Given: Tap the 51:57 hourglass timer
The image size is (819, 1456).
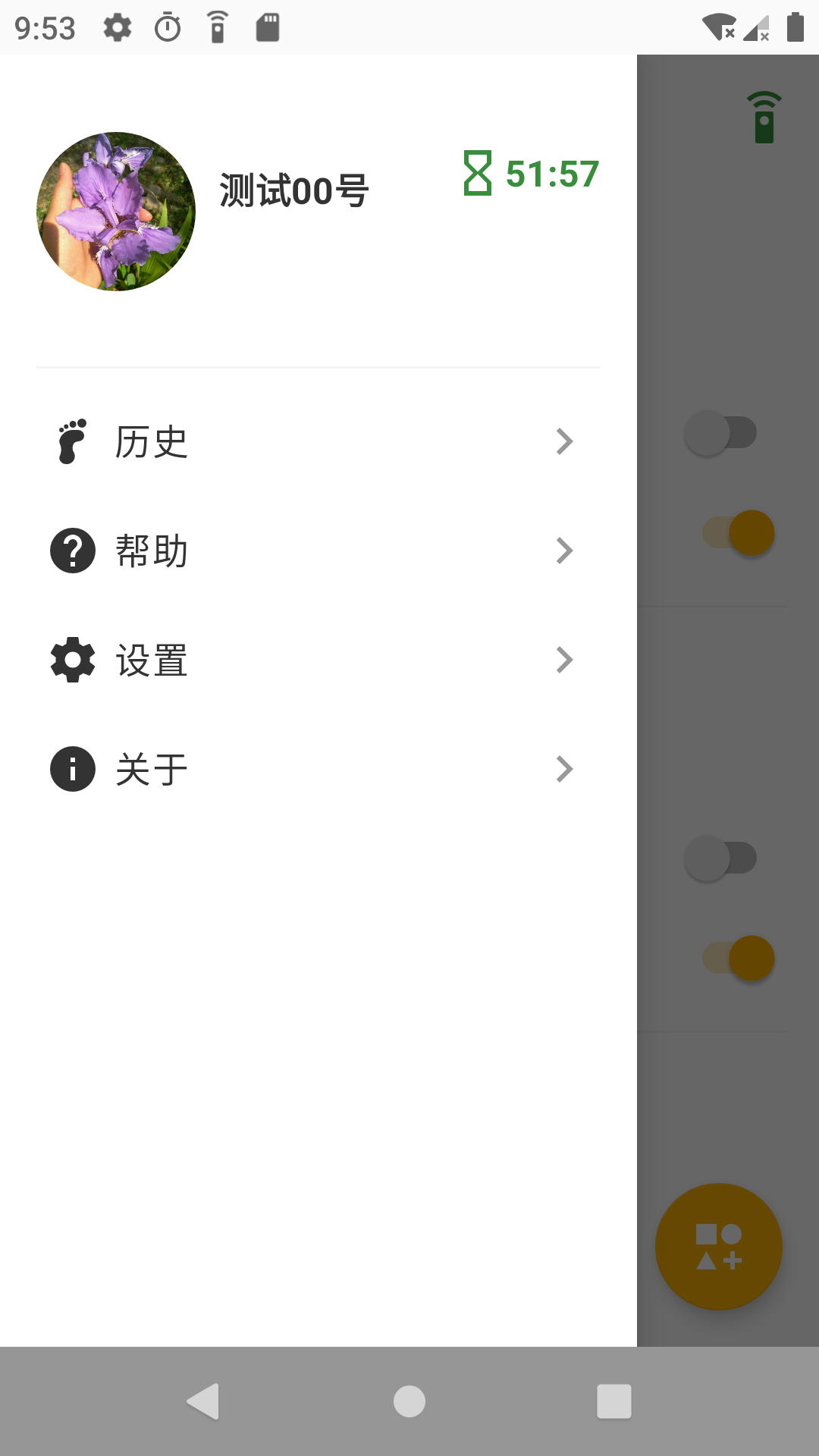Looking at the screenshot, I should [x=532, y=174].
